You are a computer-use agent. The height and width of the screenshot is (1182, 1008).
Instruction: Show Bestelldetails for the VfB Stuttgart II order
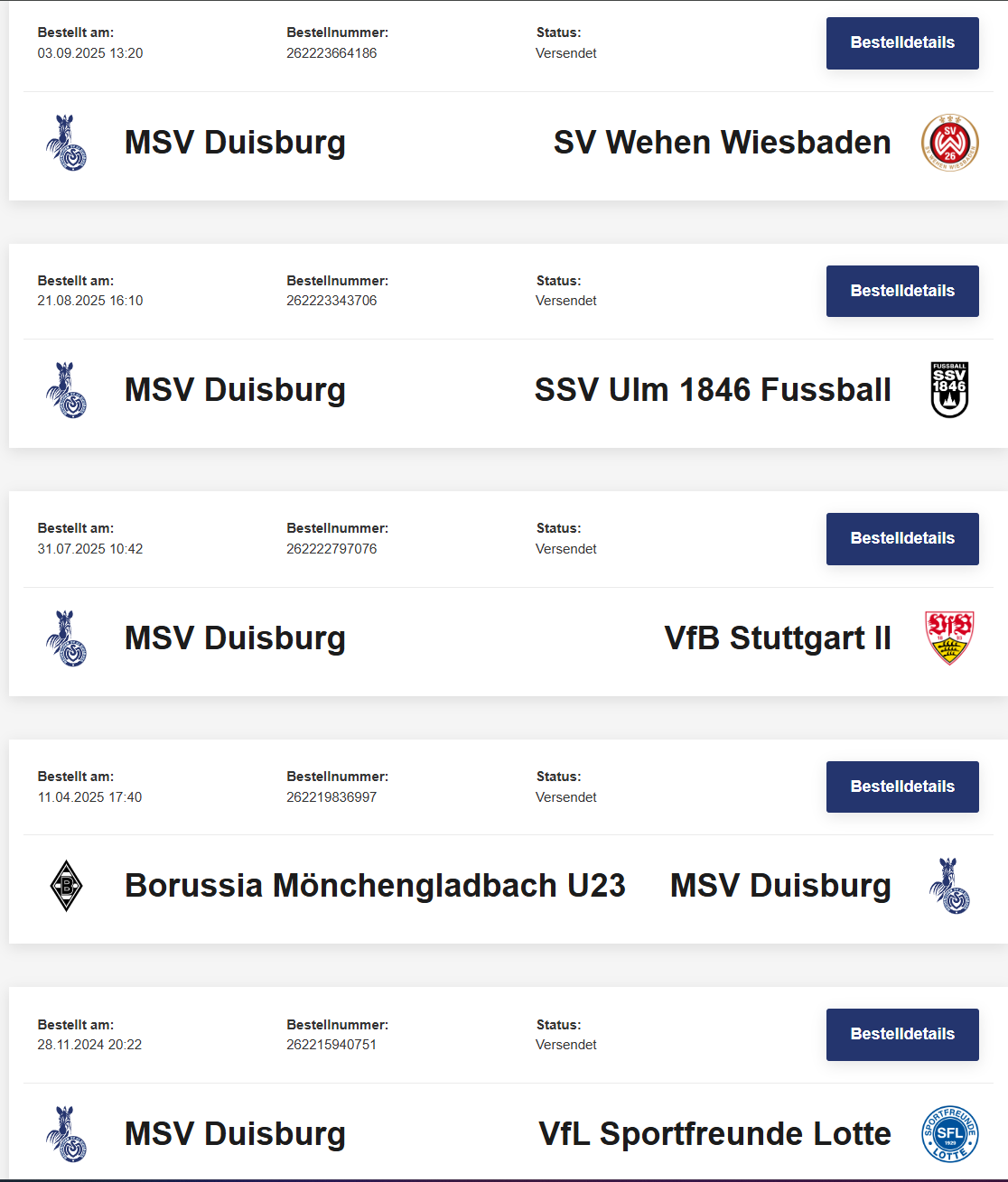coord(901,538)
